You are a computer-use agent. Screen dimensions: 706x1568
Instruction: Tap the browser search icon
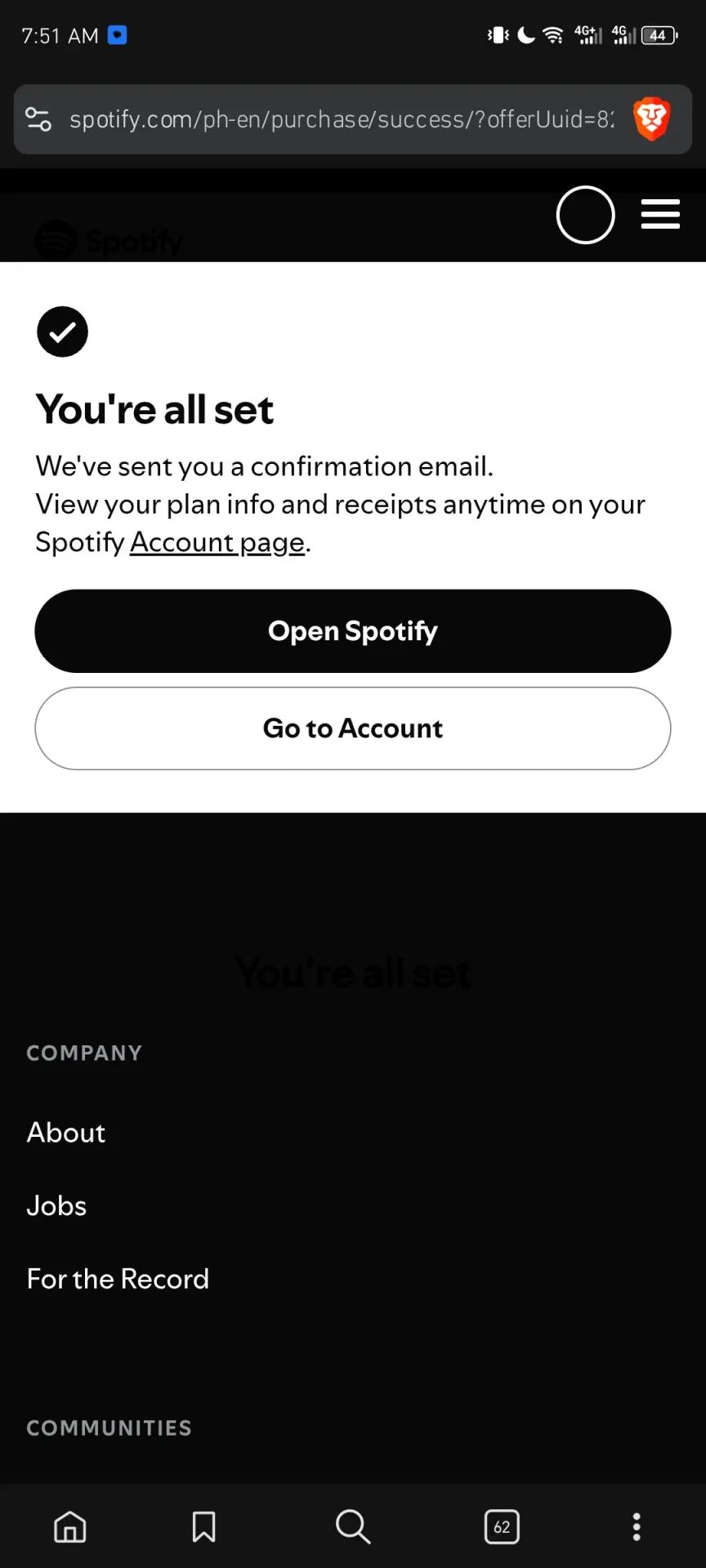coord(353,1526)
